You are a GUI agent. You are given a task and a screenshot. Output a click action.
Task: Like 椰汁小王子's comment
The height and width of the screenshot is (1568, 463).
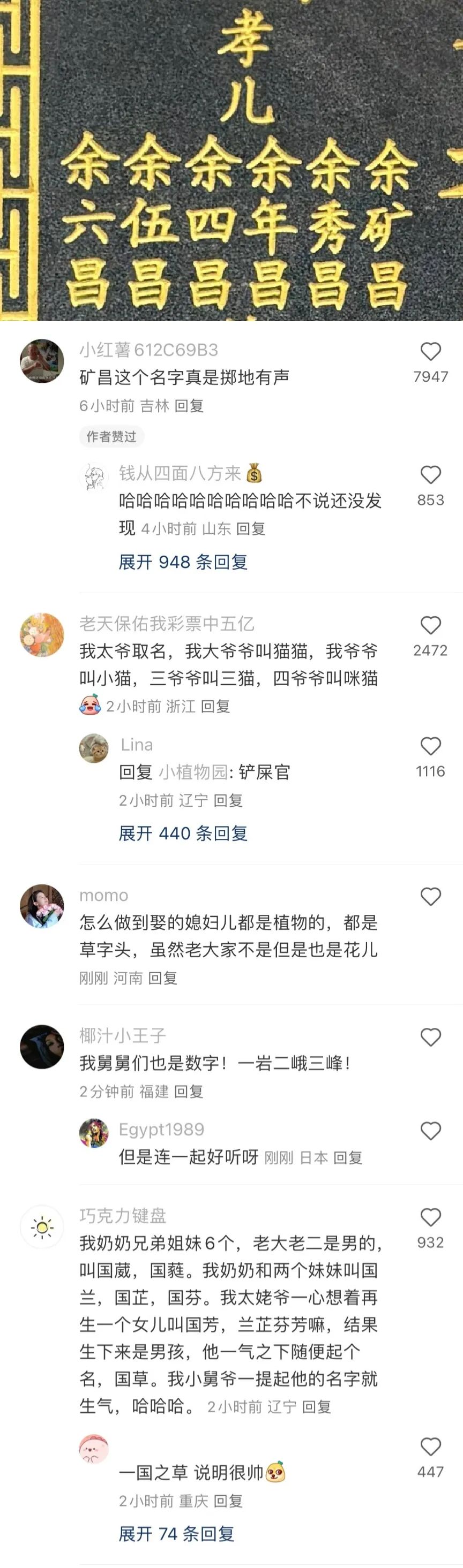click(x=430, y=1037)
